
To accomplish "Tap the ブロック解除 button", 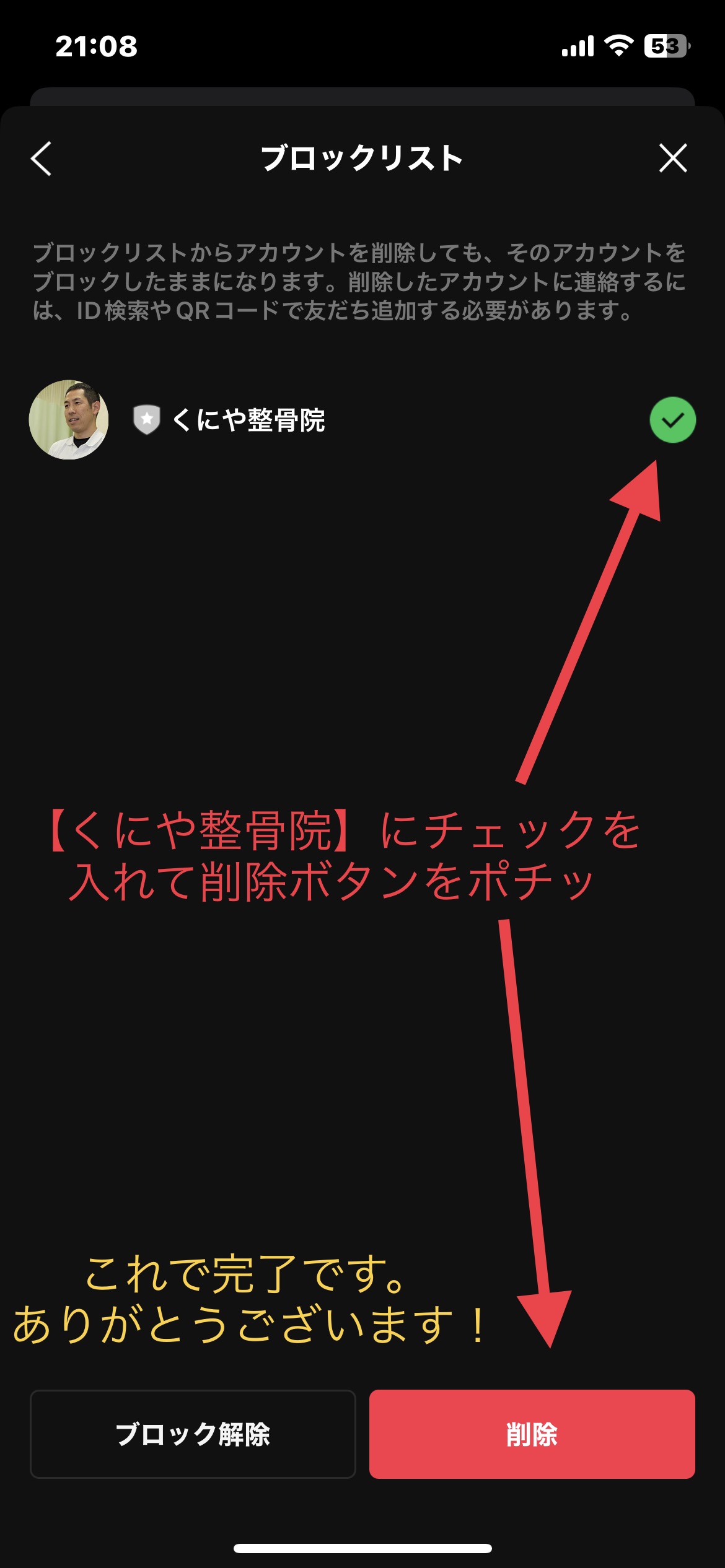I will [x=193, y=1434].
